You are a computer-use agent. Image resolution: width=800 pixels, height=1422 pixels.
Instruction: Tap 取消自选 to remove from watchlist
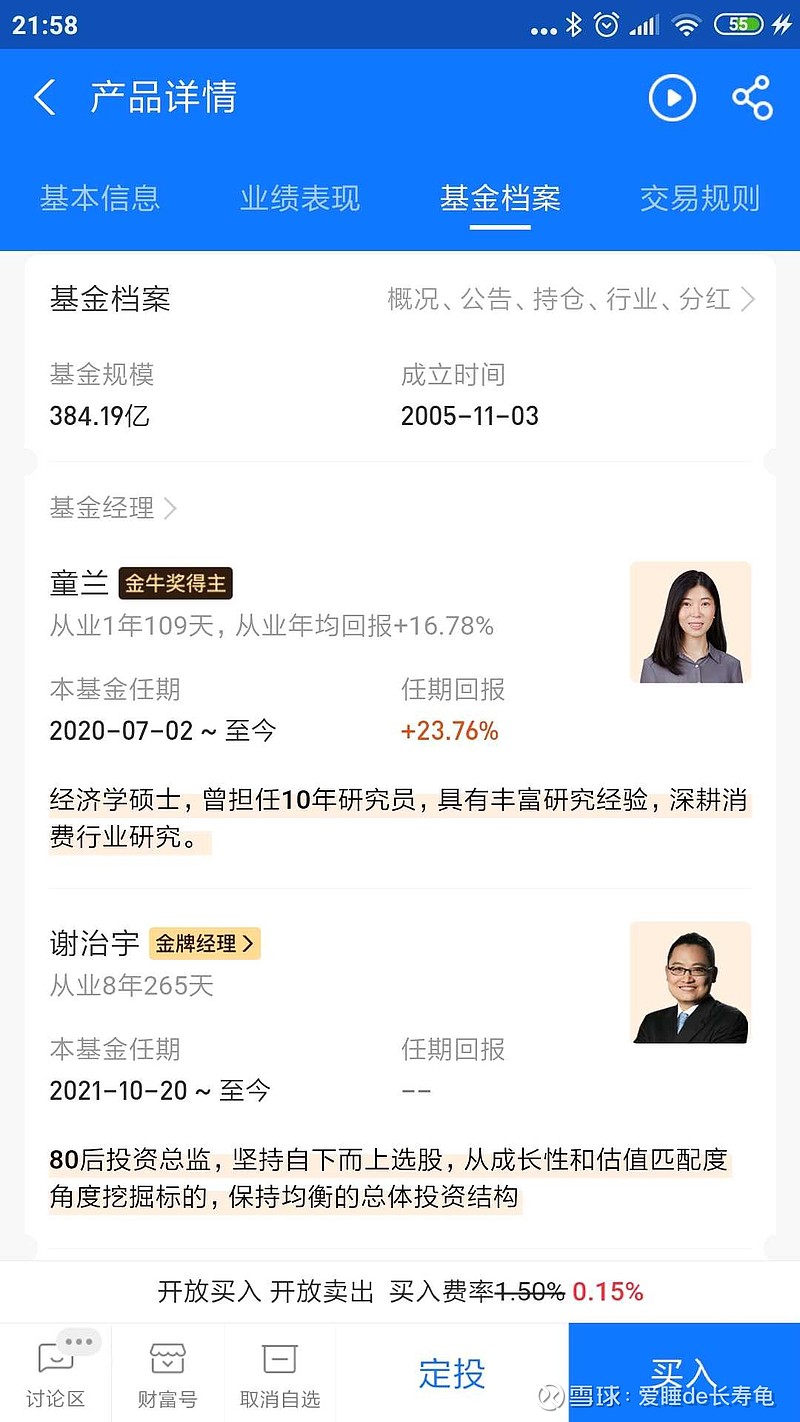280,1372
